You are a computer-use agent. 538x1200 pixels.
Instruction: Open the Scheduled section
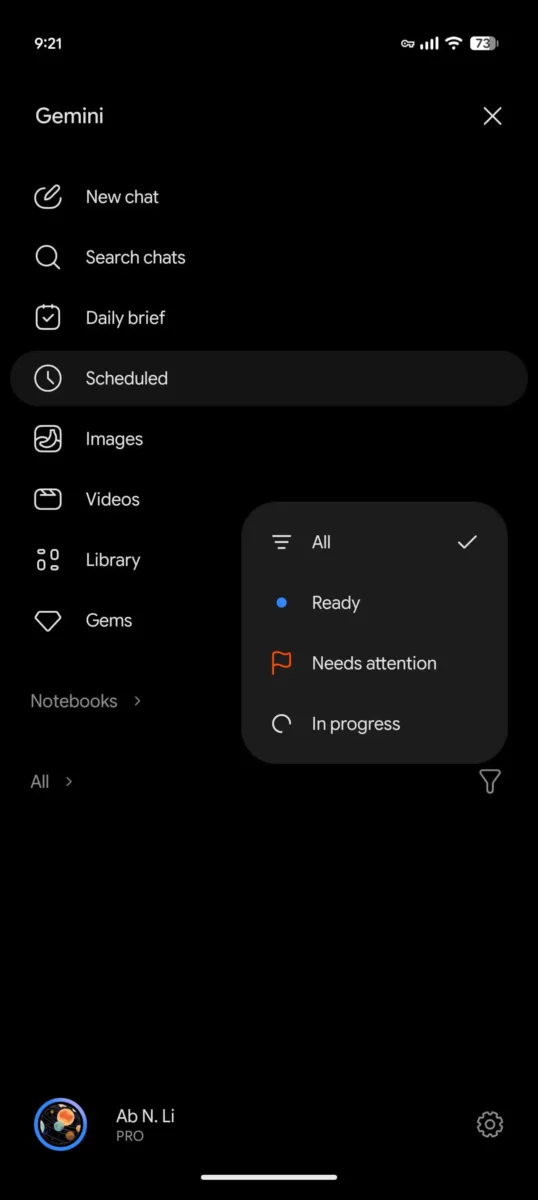[269, 378]
